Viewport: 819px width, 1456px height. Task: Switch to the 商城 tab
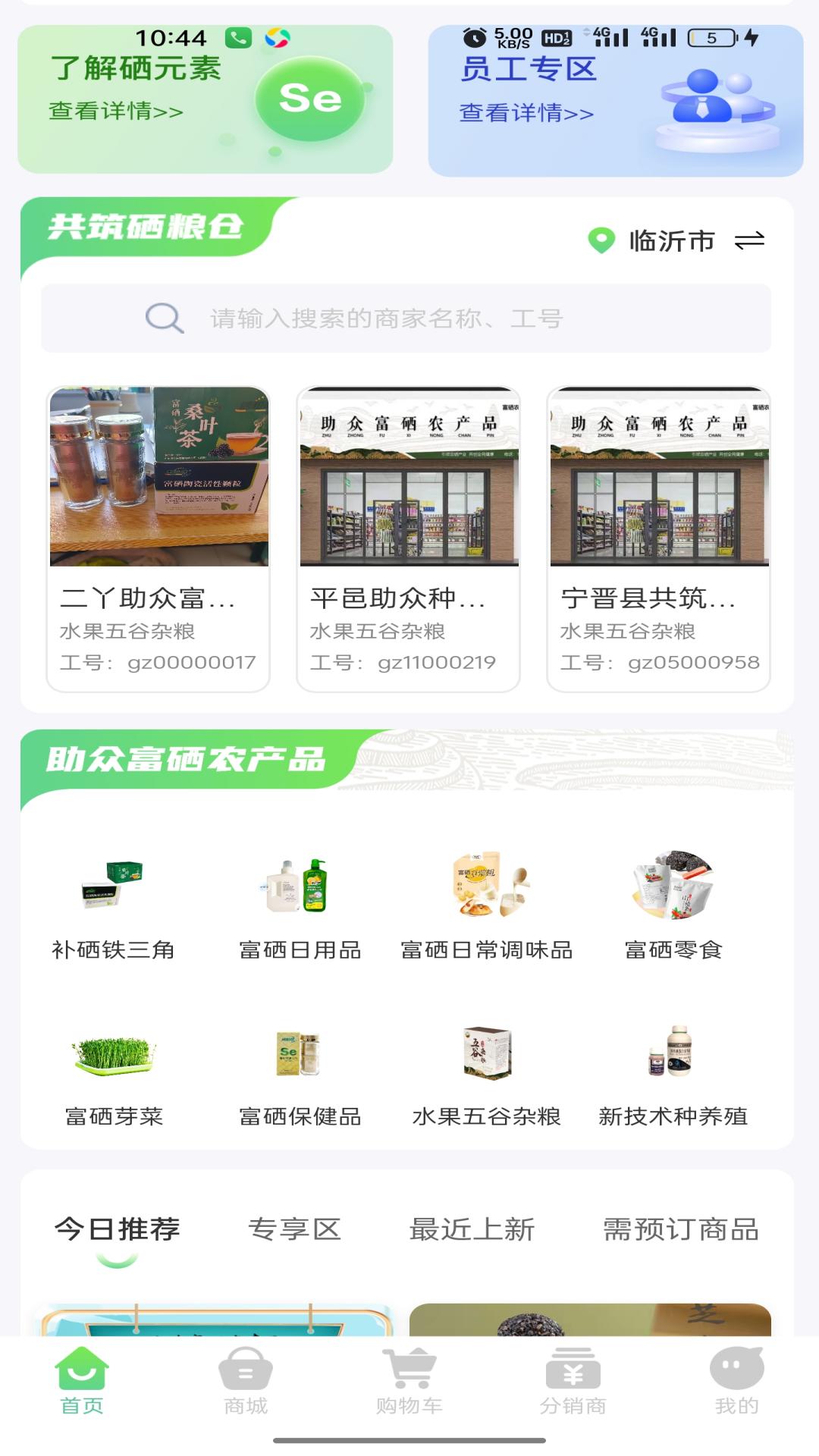point(245,1395)
